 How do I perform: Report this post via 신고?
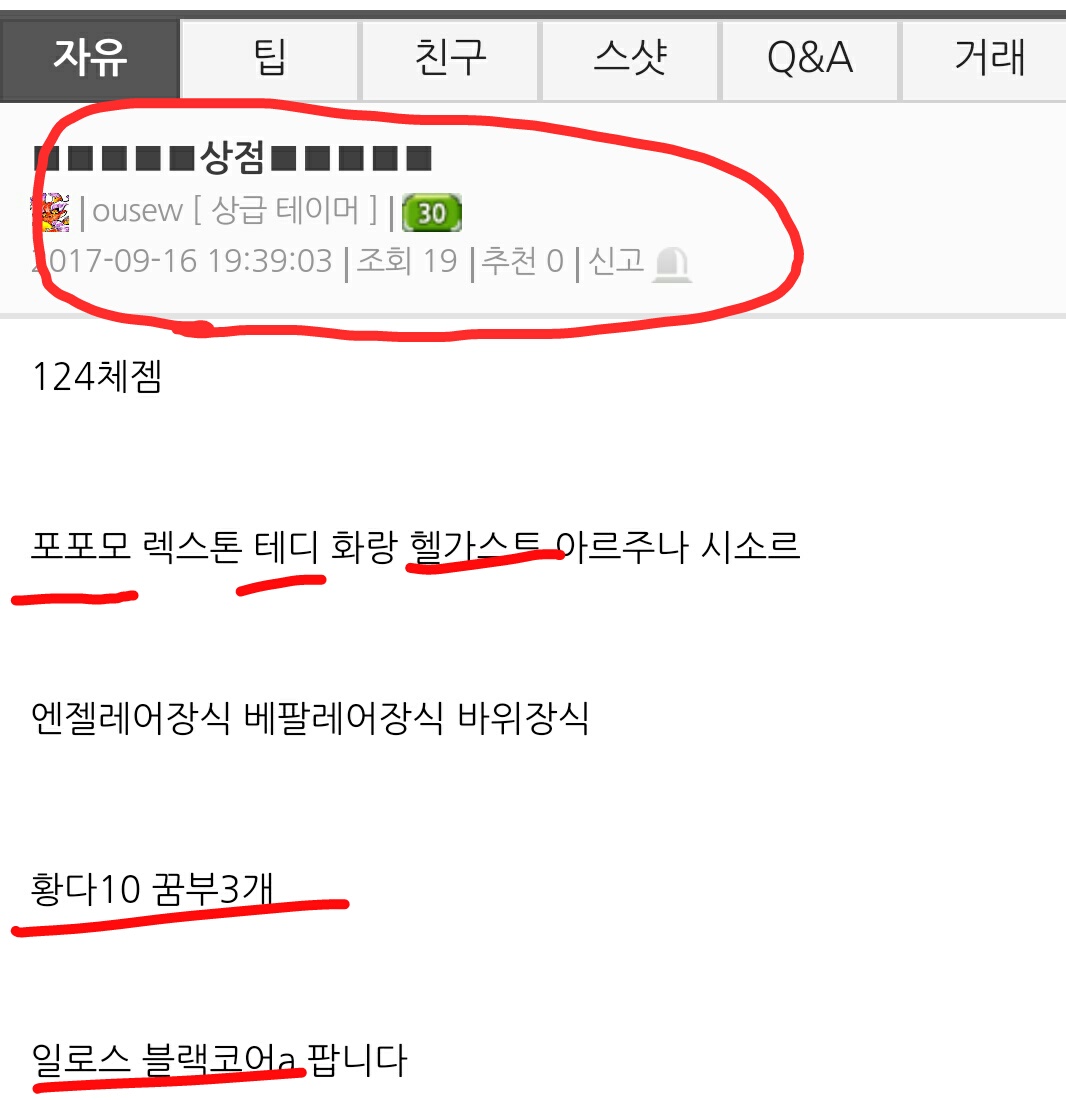[x=638, y=262]
